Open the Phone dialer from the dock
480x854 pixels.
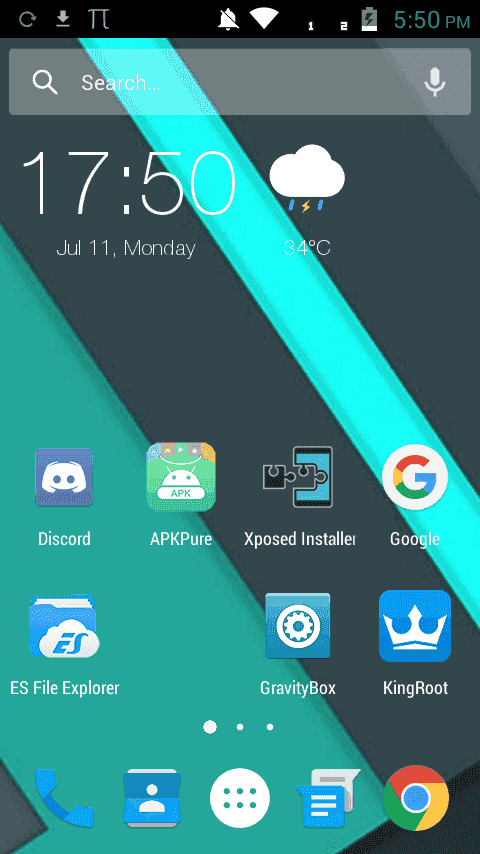point(64,798)
